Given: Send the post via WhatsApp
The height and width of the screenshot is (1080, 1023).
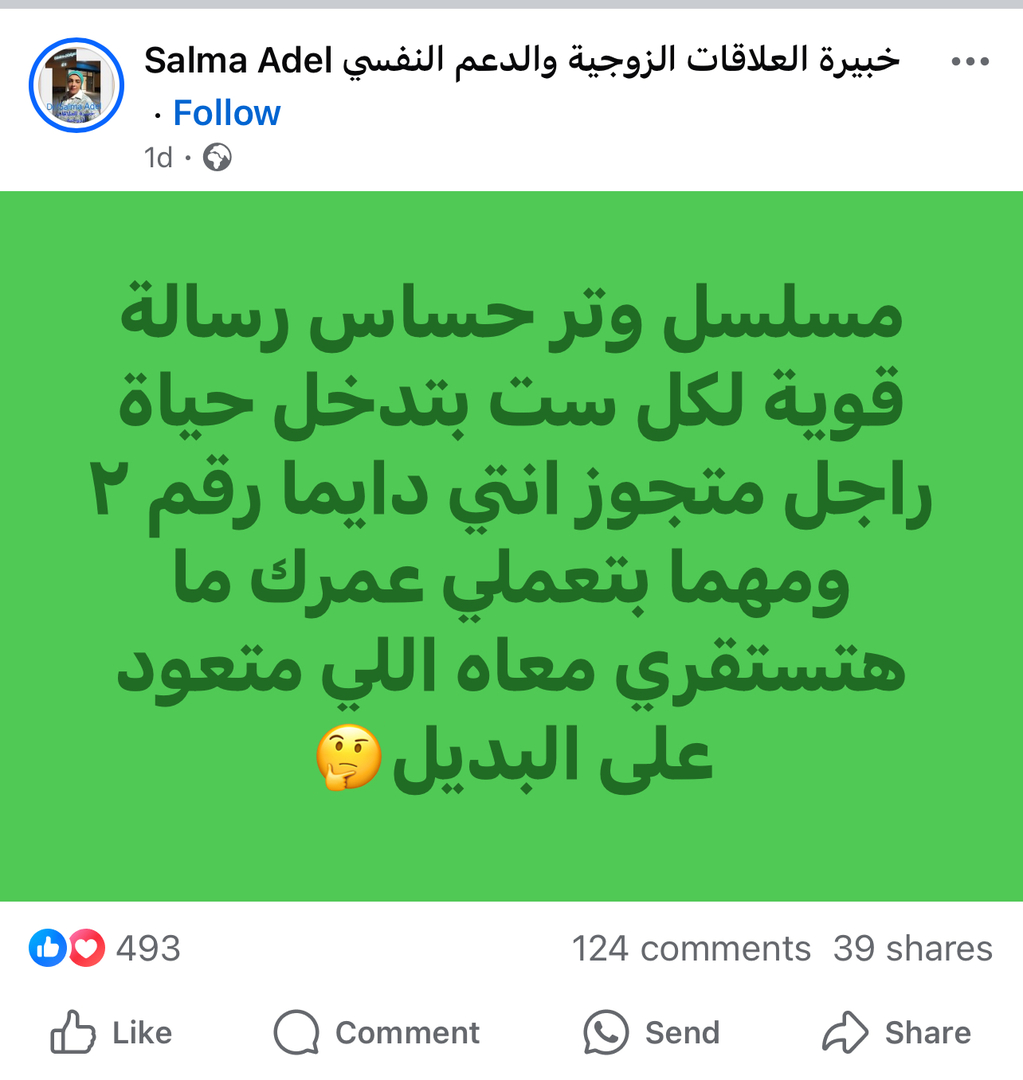Looking at the screenshot, I should coord(651,1032).
